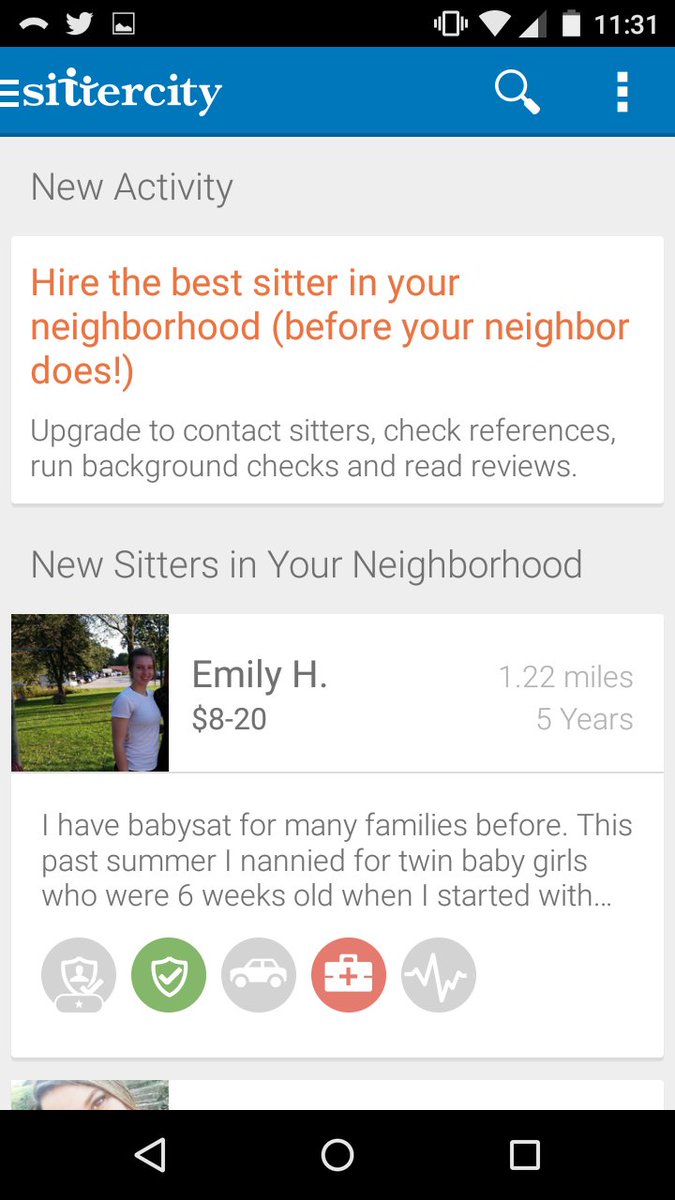675x1200 pixels.
Task: Tap the red first aid kit badge
Action: [x=349, y=975]
